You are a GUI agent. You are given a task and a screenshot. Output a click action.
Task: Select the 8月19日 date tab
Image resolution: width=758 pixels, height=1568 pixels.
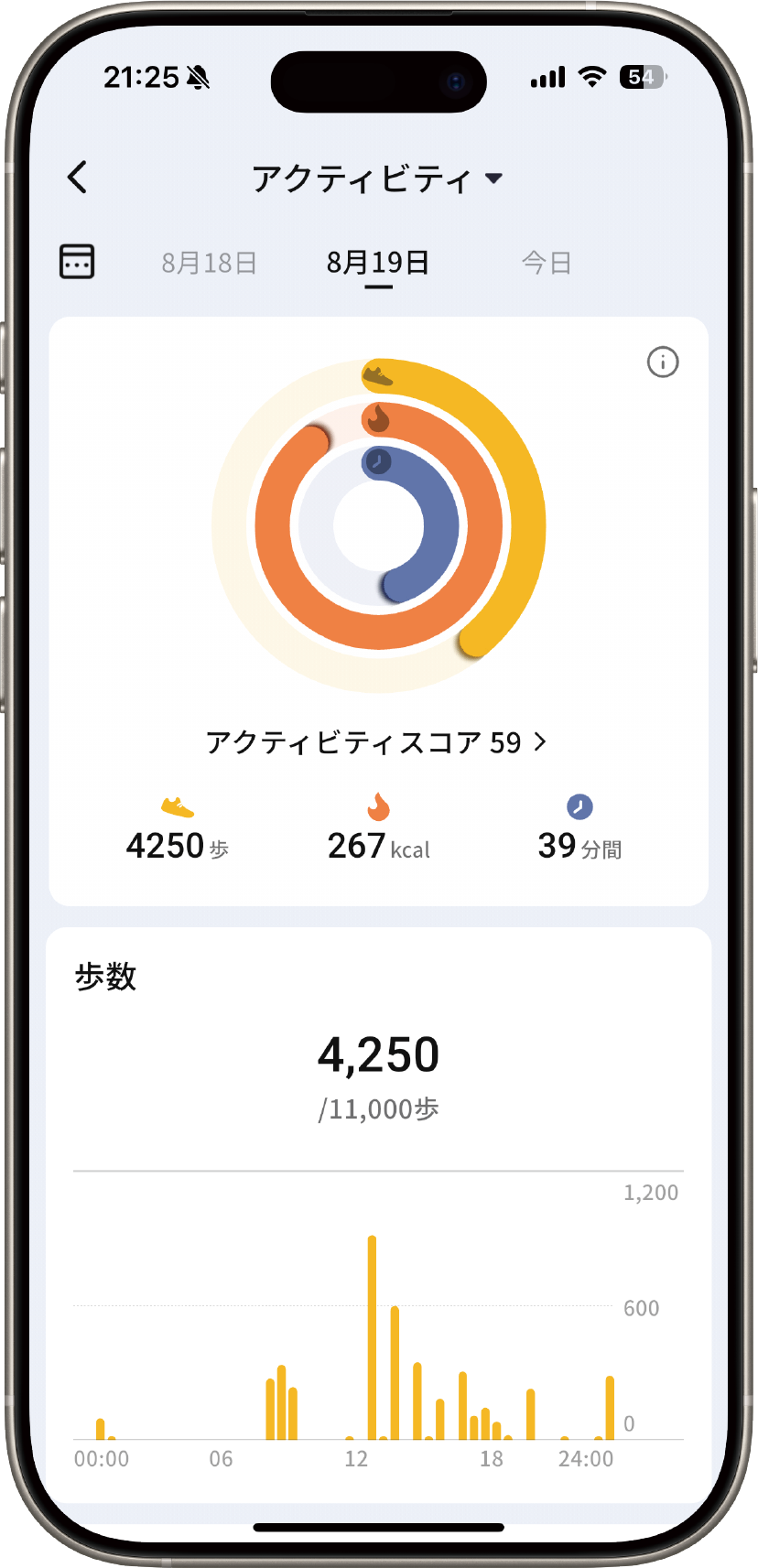[378, 264]
